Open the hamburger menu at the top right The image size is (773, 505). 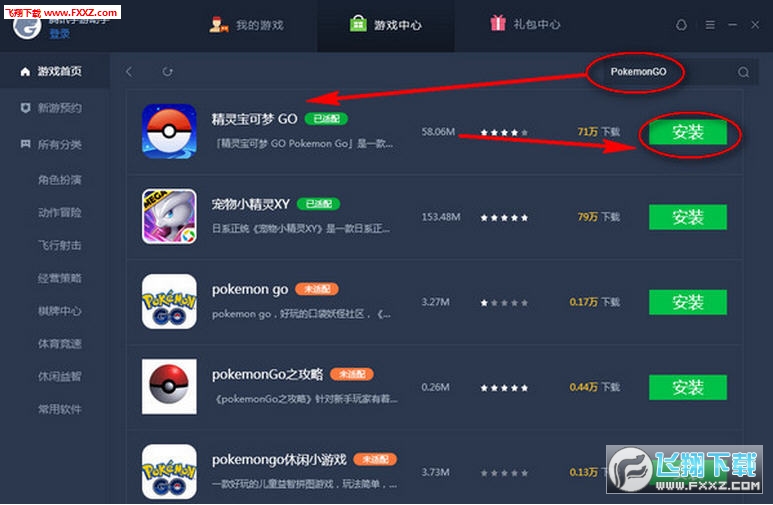710,25
